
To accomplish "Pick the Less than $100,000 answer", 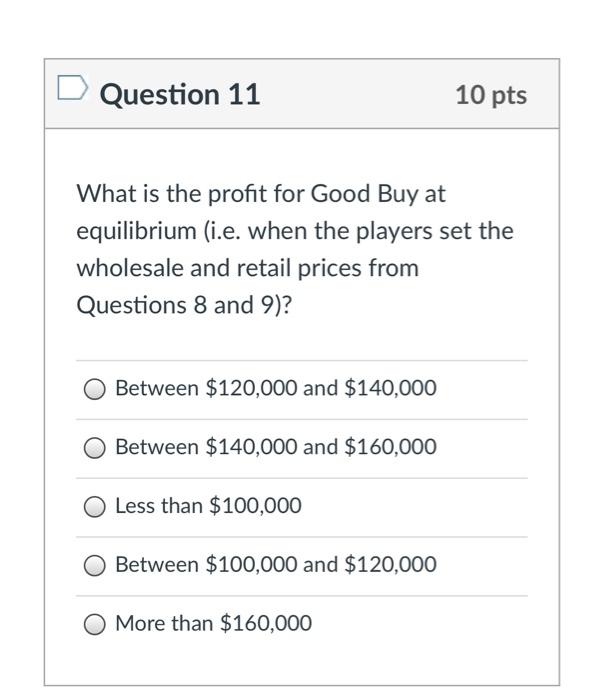I will [x=96, y=507].
